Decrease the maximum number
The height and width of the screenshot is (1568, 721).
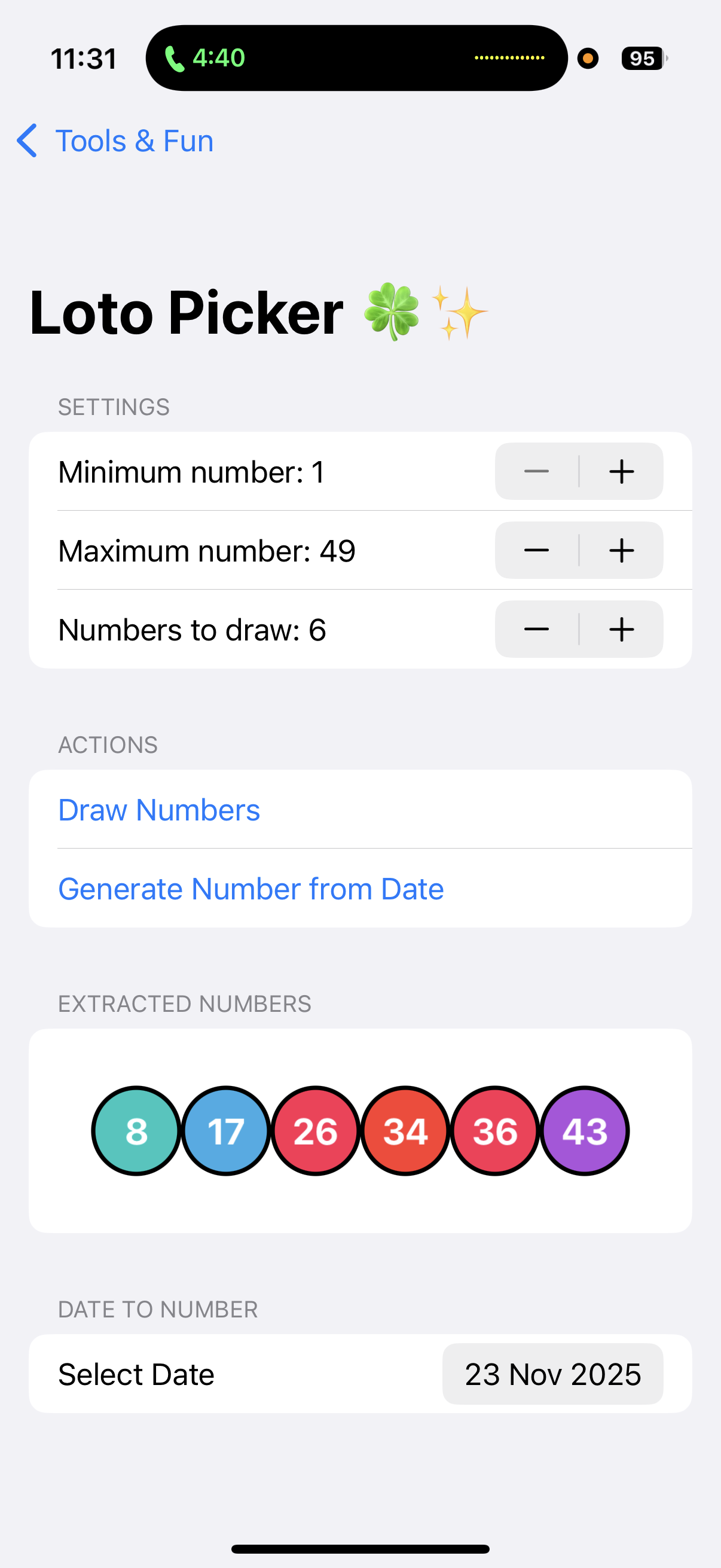[537, 551]
